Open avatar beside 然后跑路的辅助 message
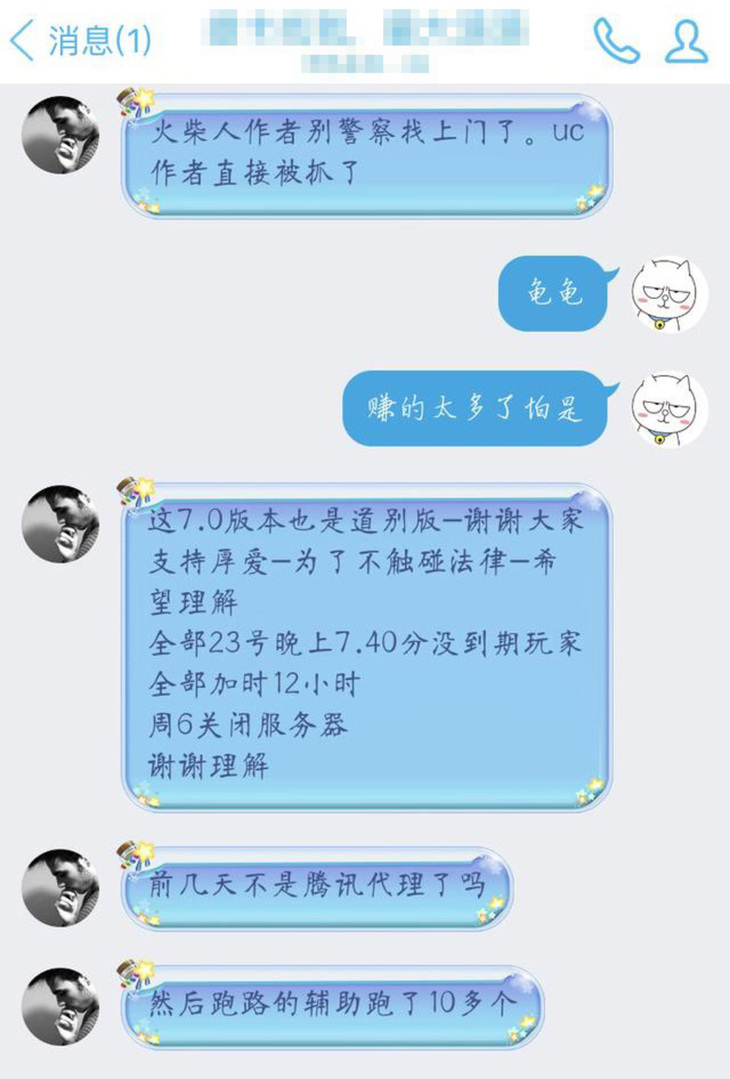 pos(60,1005)
